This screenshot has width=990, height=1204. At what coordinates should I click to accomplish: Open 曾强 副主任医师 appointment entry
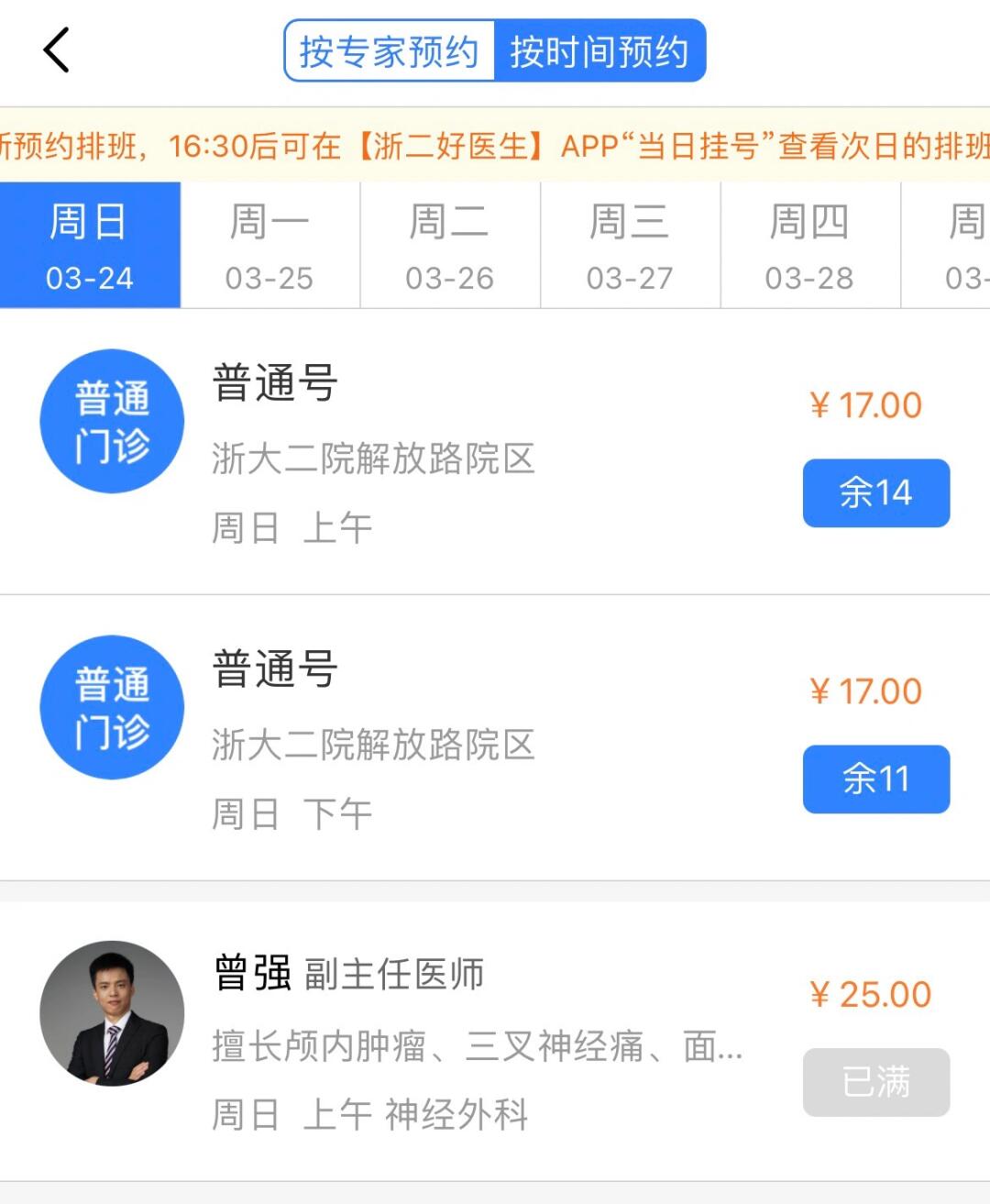point(348,975)
